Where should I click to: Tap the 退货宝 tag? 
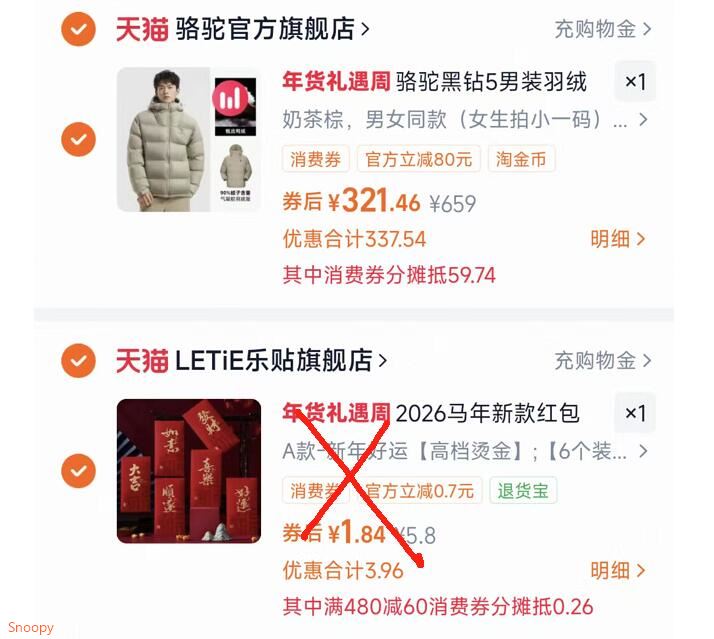click(523, 491)
